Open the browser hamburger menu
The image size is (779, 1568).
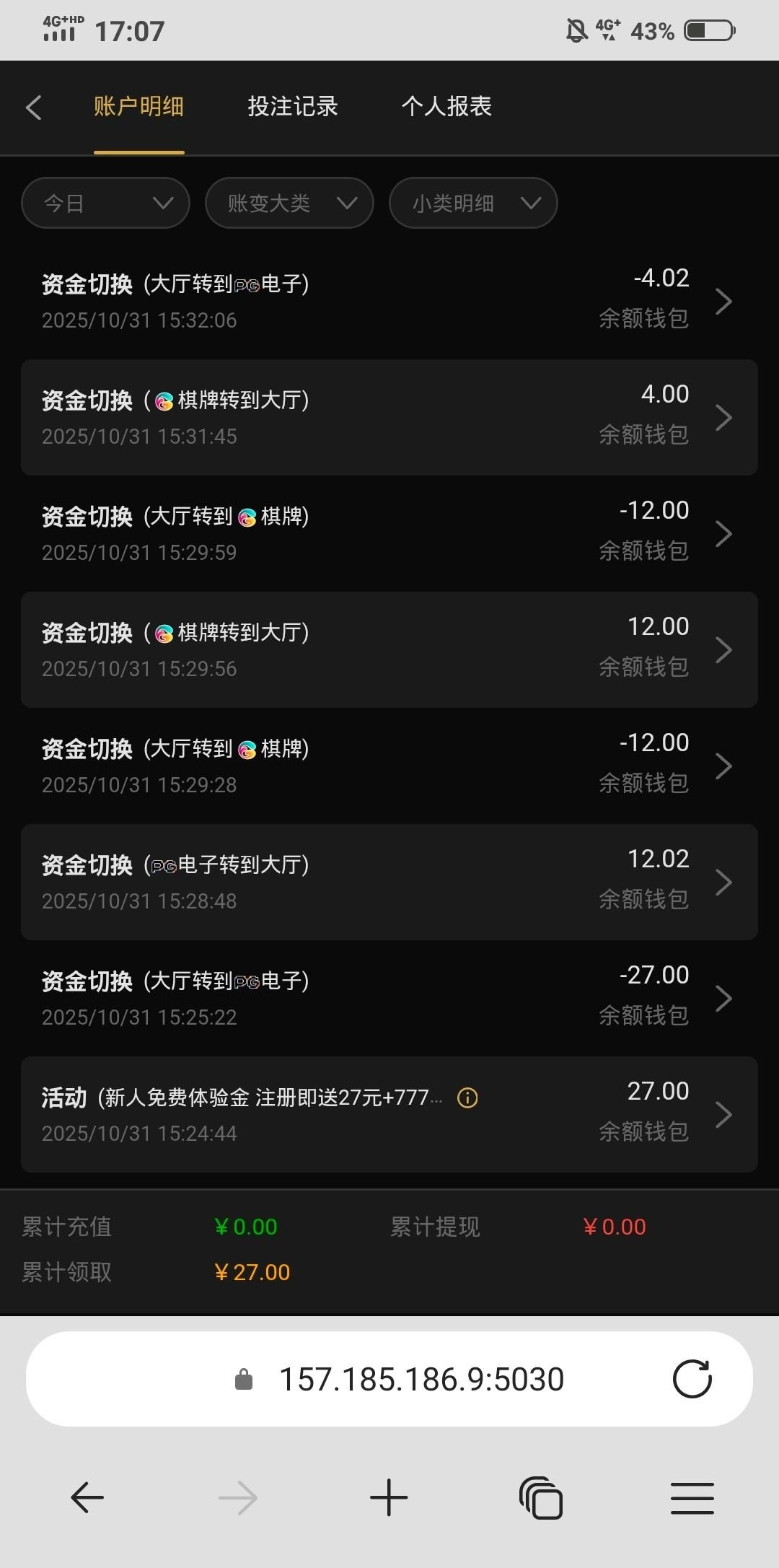692,1497
